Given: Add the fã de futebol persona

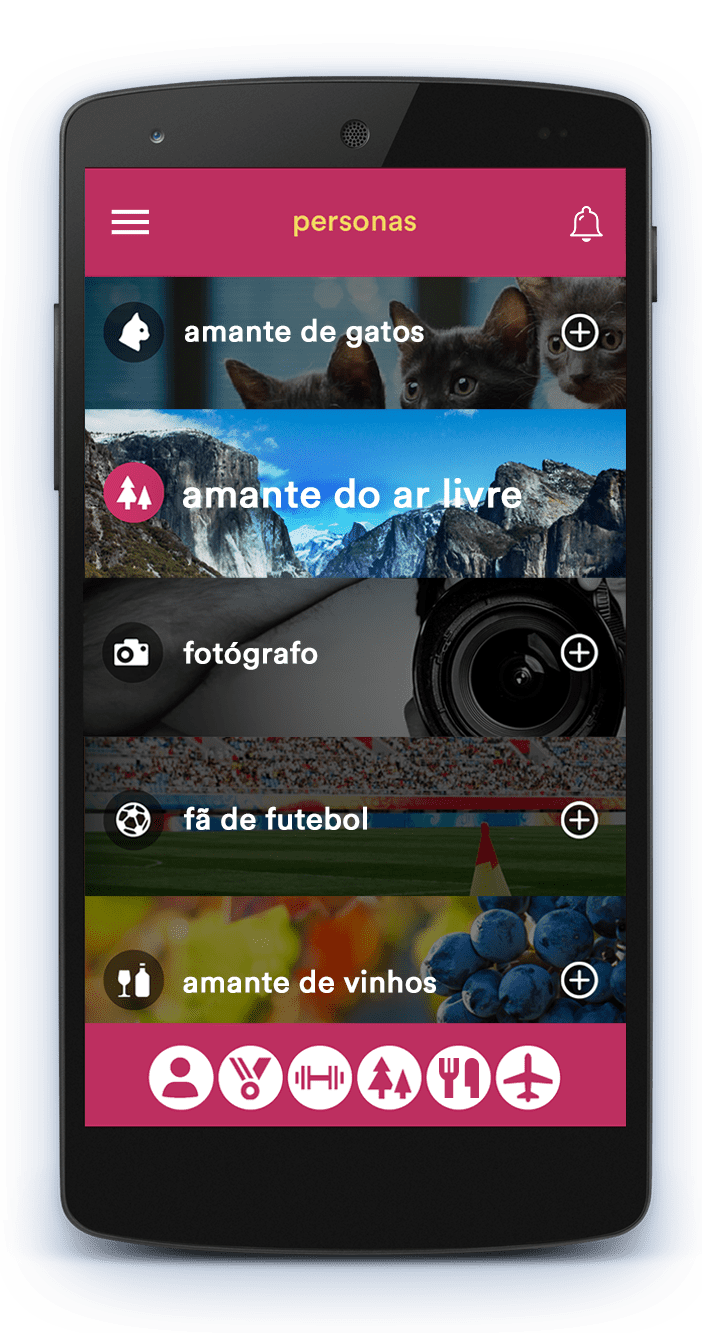Looking at the screenshot, I should [579, 820].
